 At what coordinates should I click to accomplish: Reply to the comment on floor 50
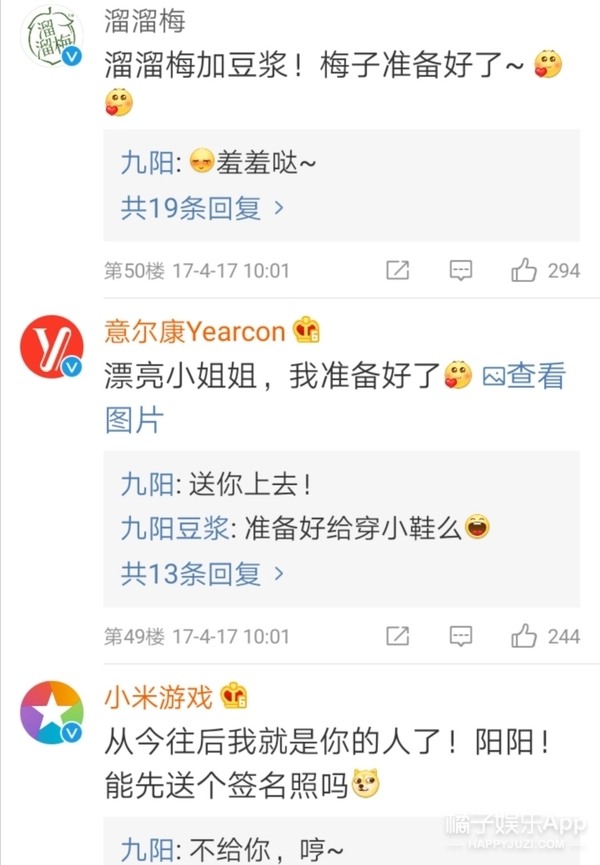click(460, 270)
